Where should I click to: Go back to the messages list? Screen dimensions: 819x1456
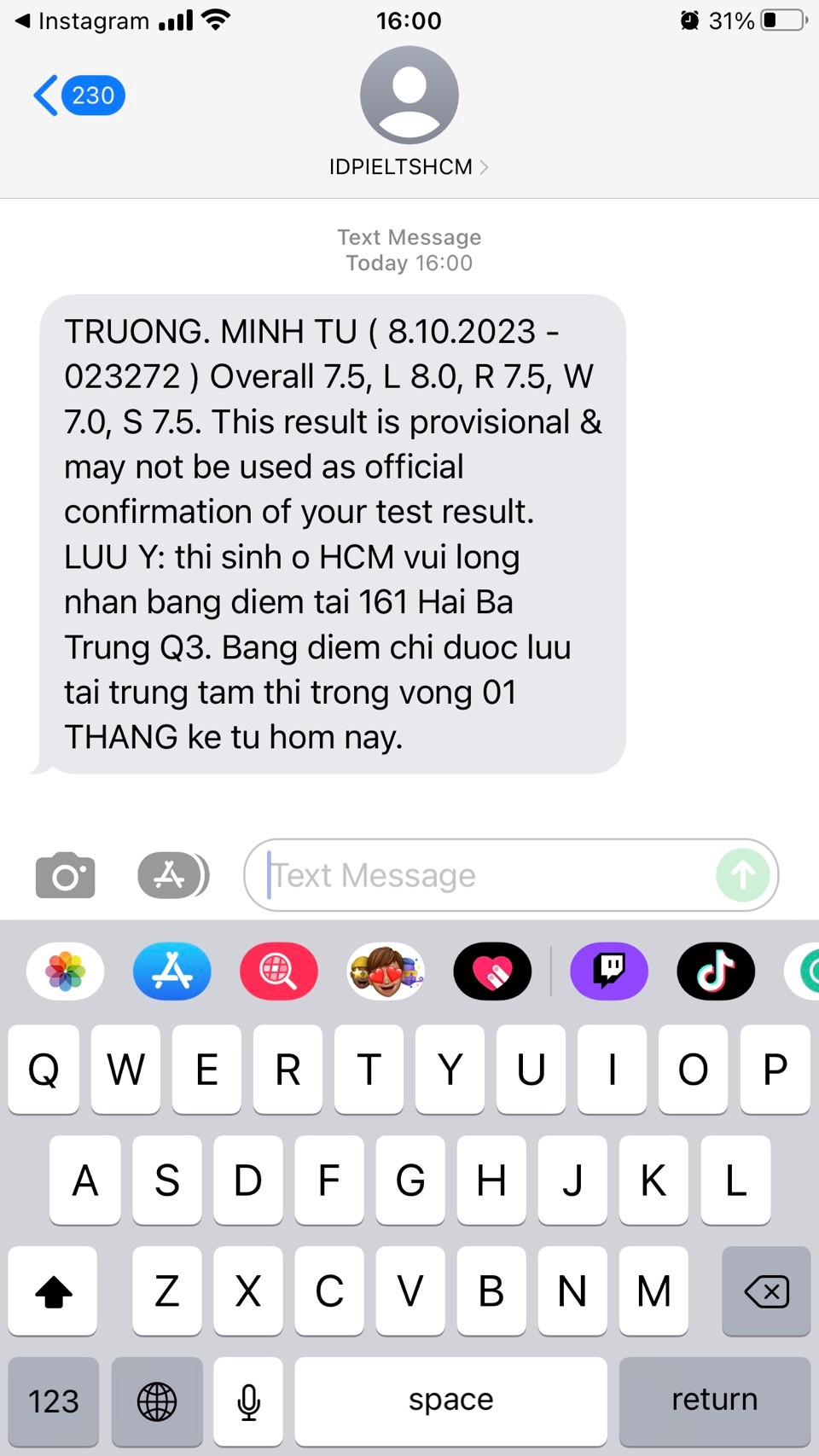point(77,96)
